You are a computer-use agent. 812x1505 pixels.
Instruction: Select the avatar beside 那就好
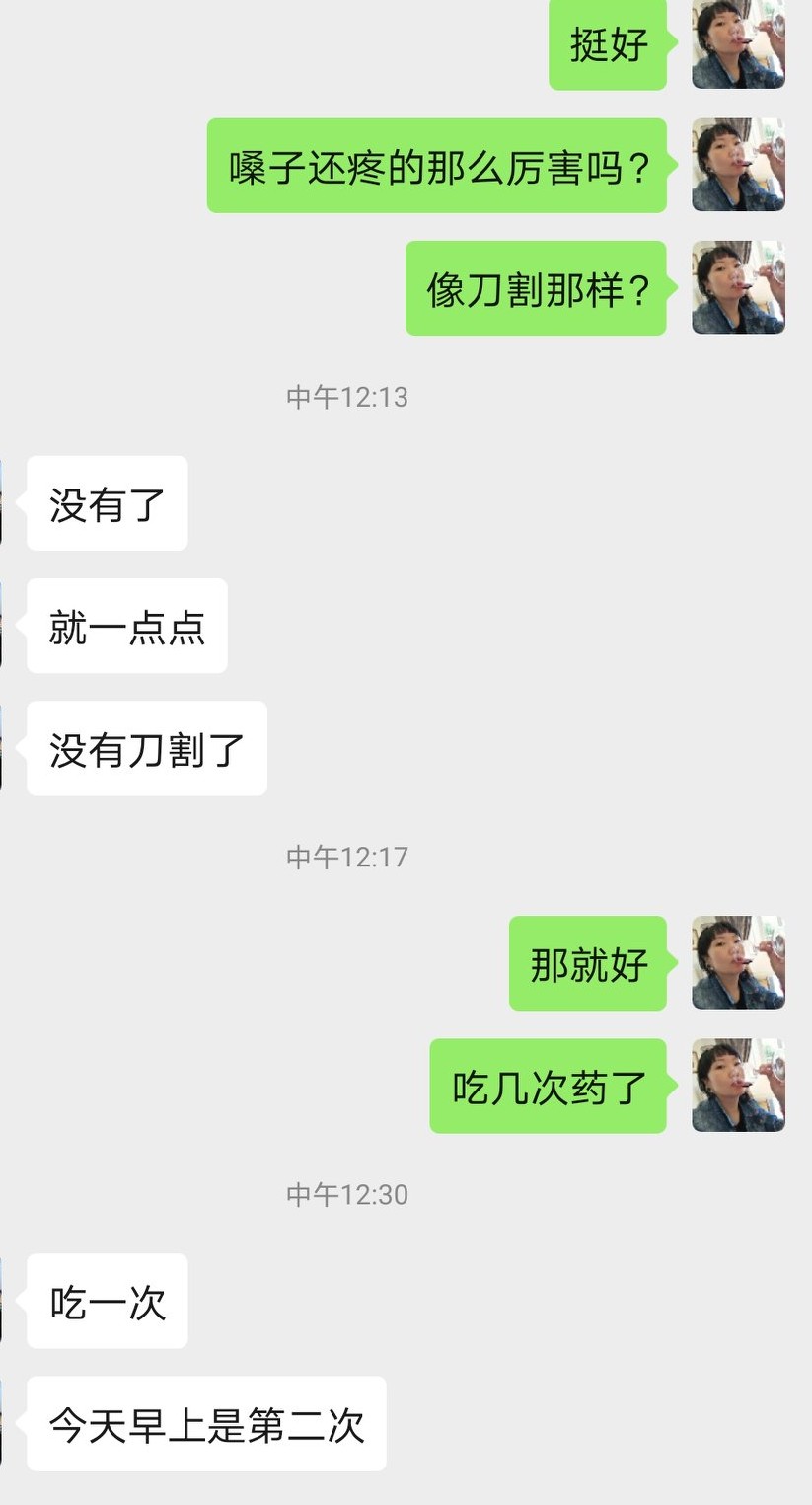pyautogui.click(x=738, y=964)
